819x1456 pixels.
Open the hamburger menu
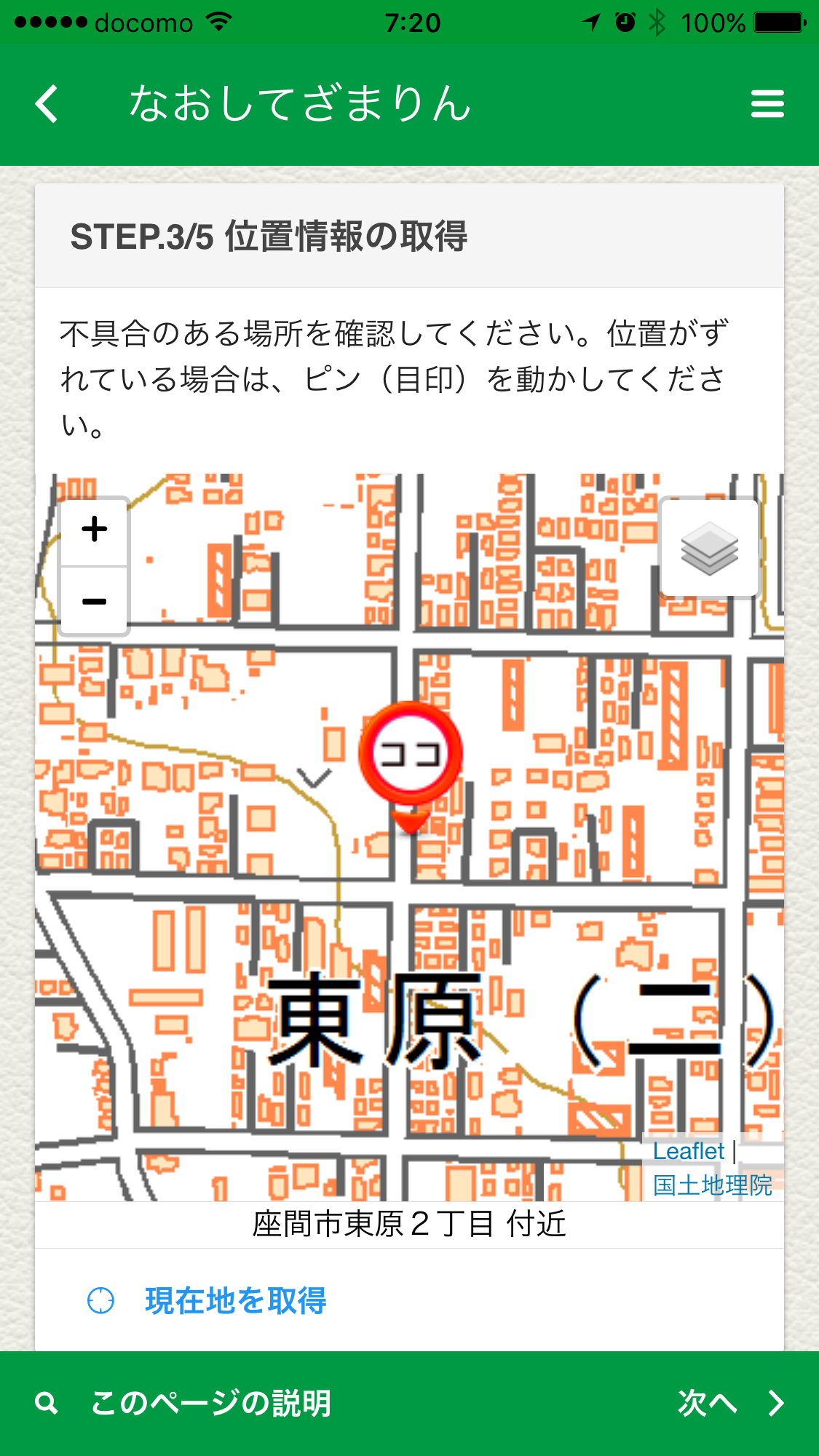click(x=767, y=104)
